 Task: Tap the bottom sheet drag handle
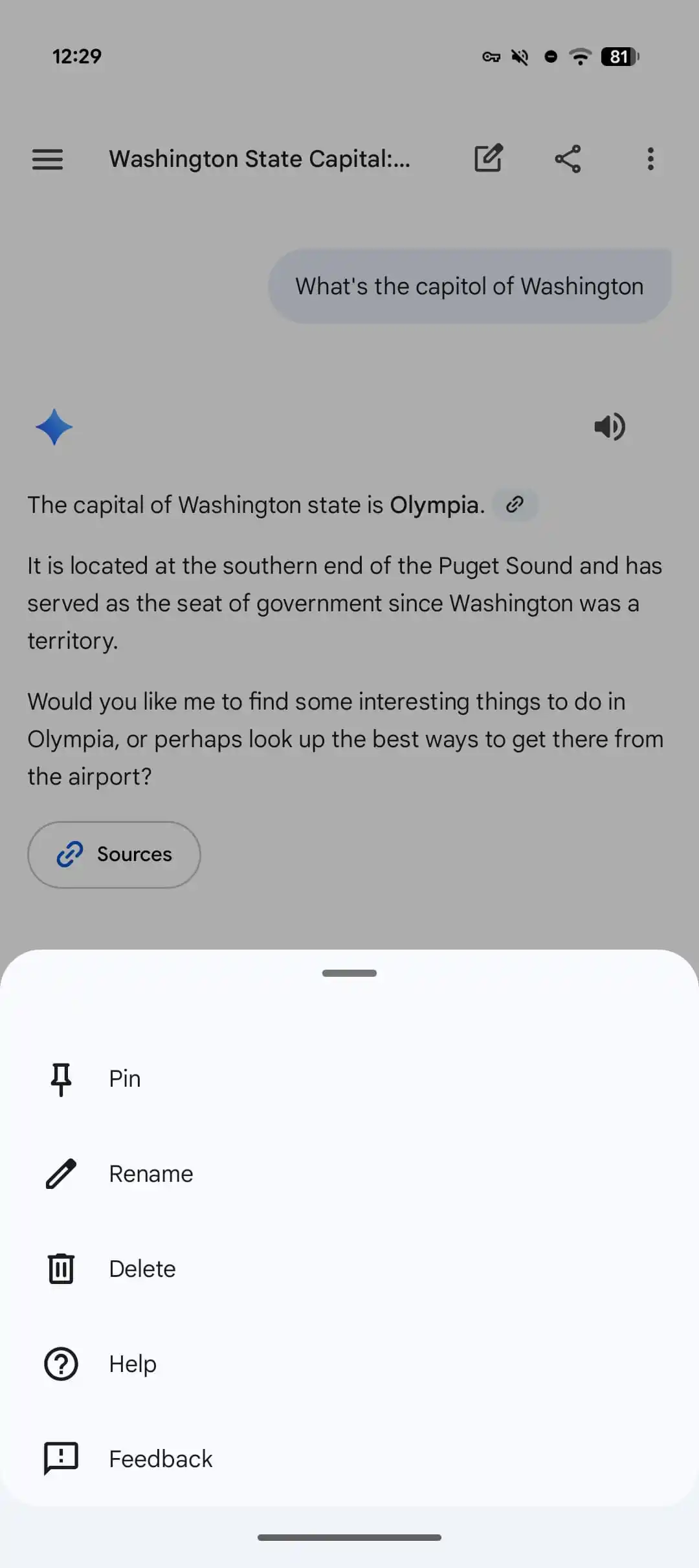349,973
